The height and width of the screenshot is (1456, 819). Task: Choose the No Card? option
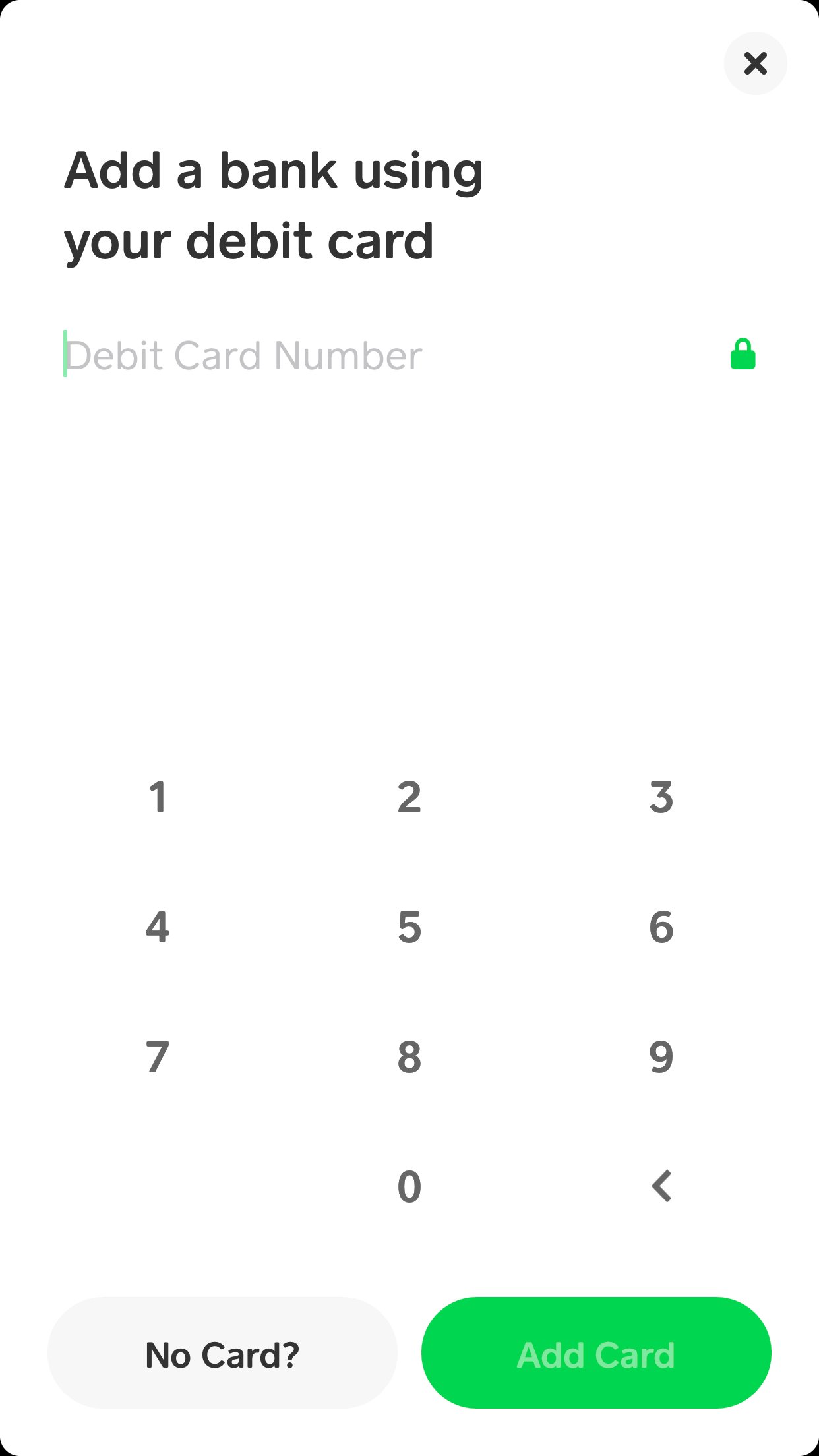pyautogui.click(x=222, y=1355)
